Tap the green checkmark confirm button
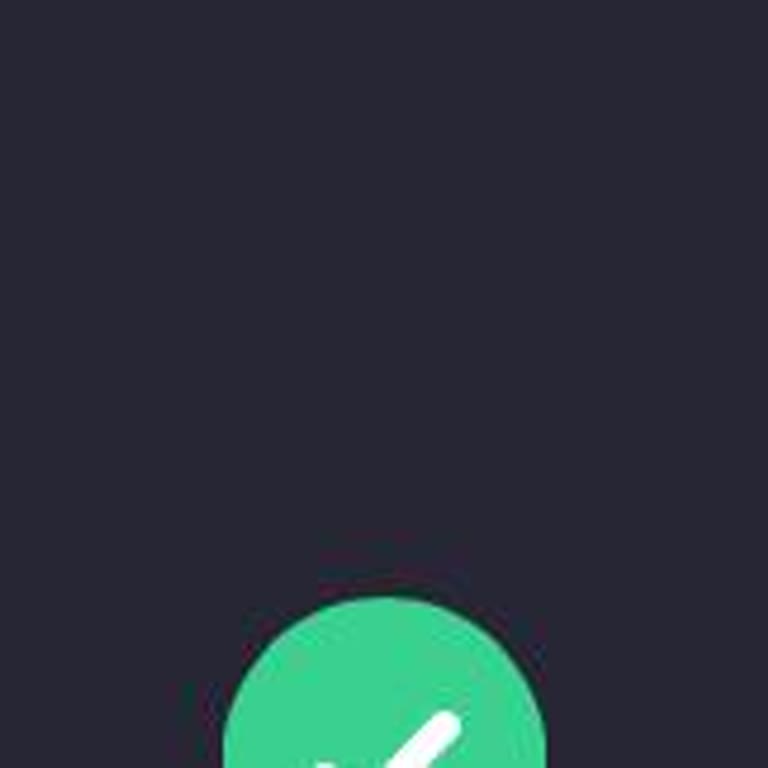Viewport: 768px width, 768px height. [x=385, y=700]
